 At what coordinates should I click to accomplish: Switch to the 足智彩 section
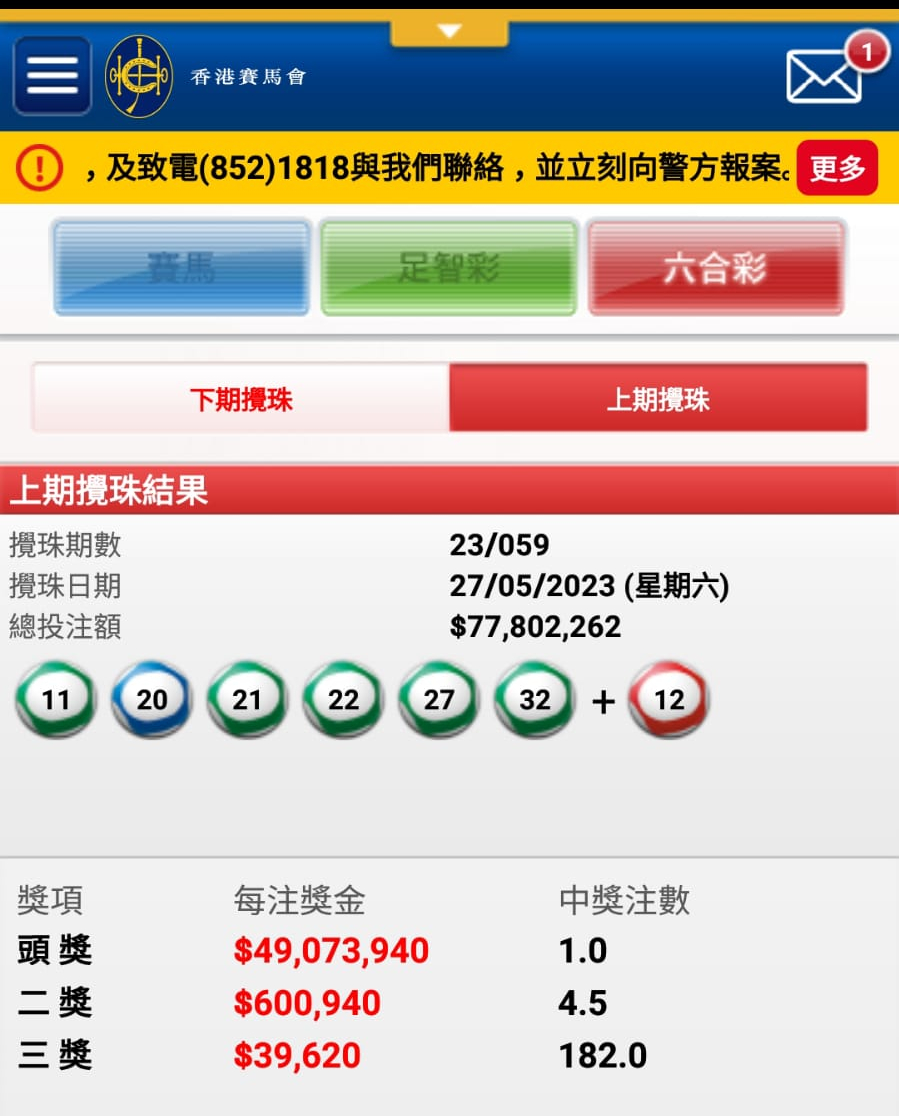coord(449,268)
